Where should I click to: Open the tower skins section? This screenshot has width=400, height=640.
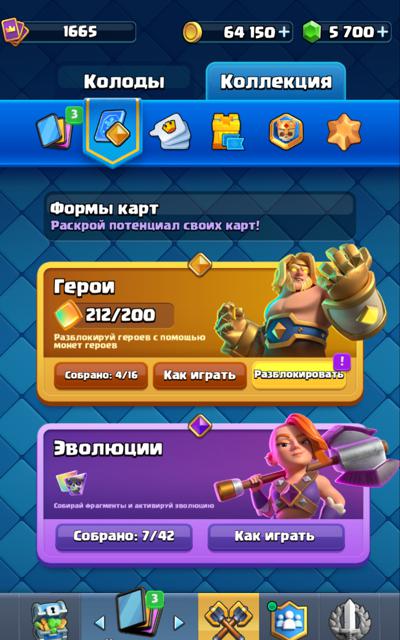[x=227, y=131]
